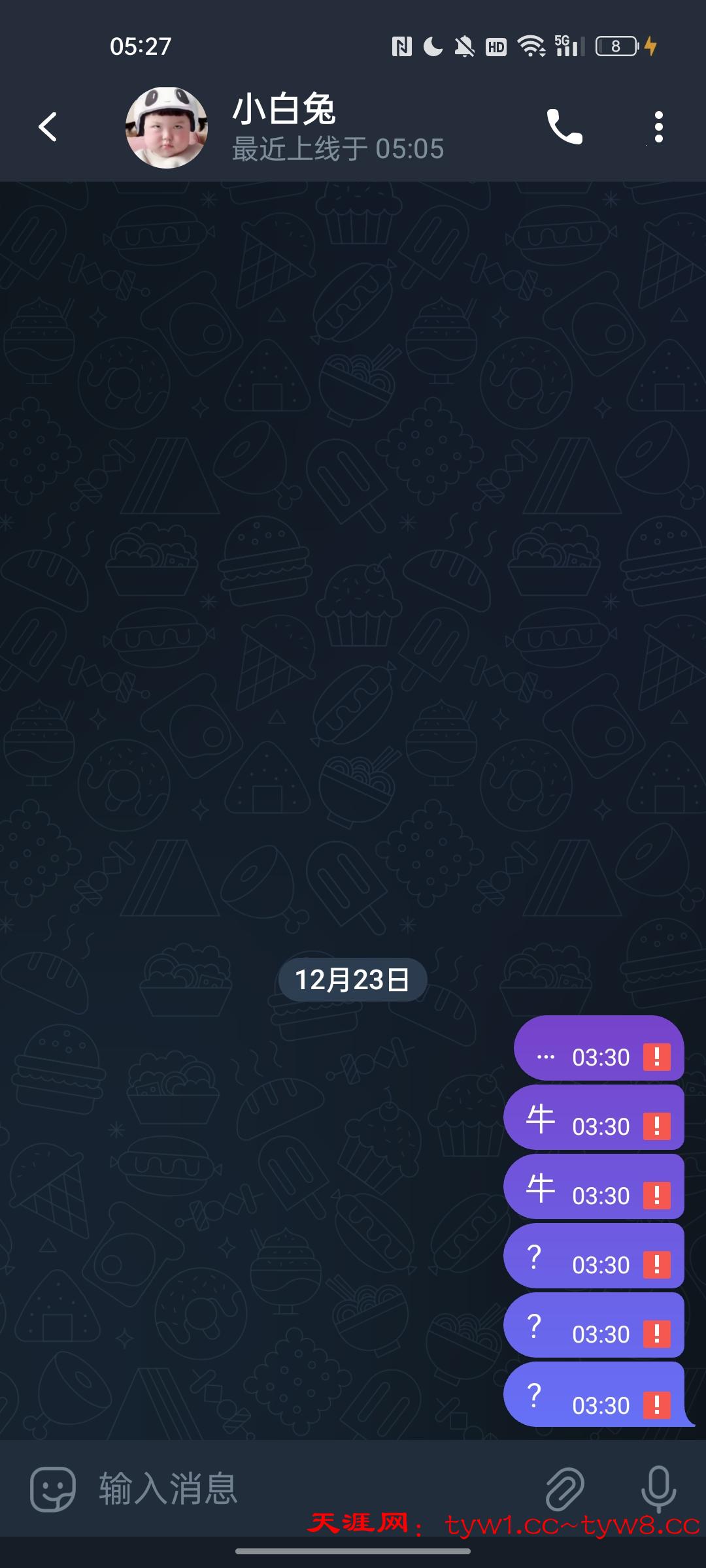Tap the failed "…" message's error icon
This screenshot has width=706, height=1568.
657,1056
